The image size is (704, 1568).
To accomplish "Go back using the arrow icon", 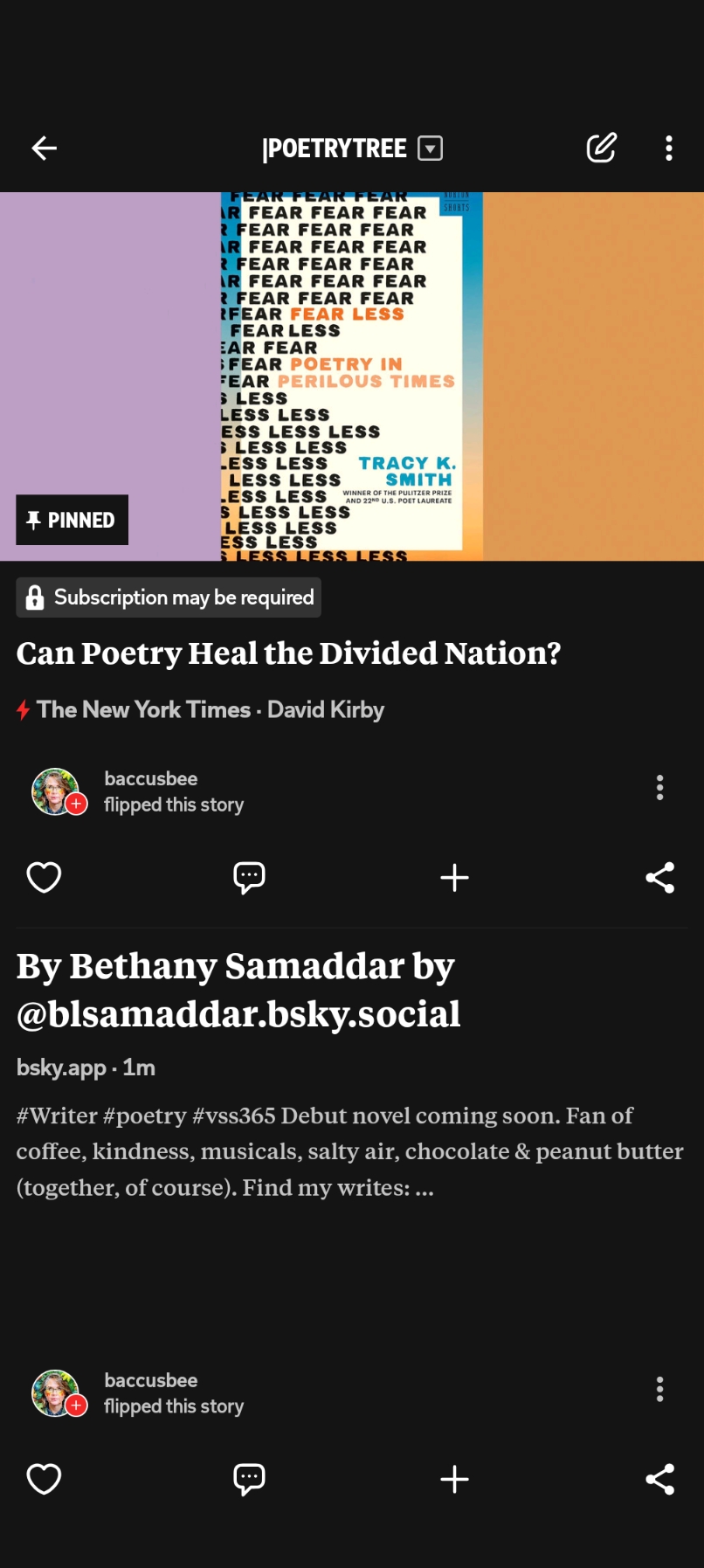I will click(x=44, y=149).
